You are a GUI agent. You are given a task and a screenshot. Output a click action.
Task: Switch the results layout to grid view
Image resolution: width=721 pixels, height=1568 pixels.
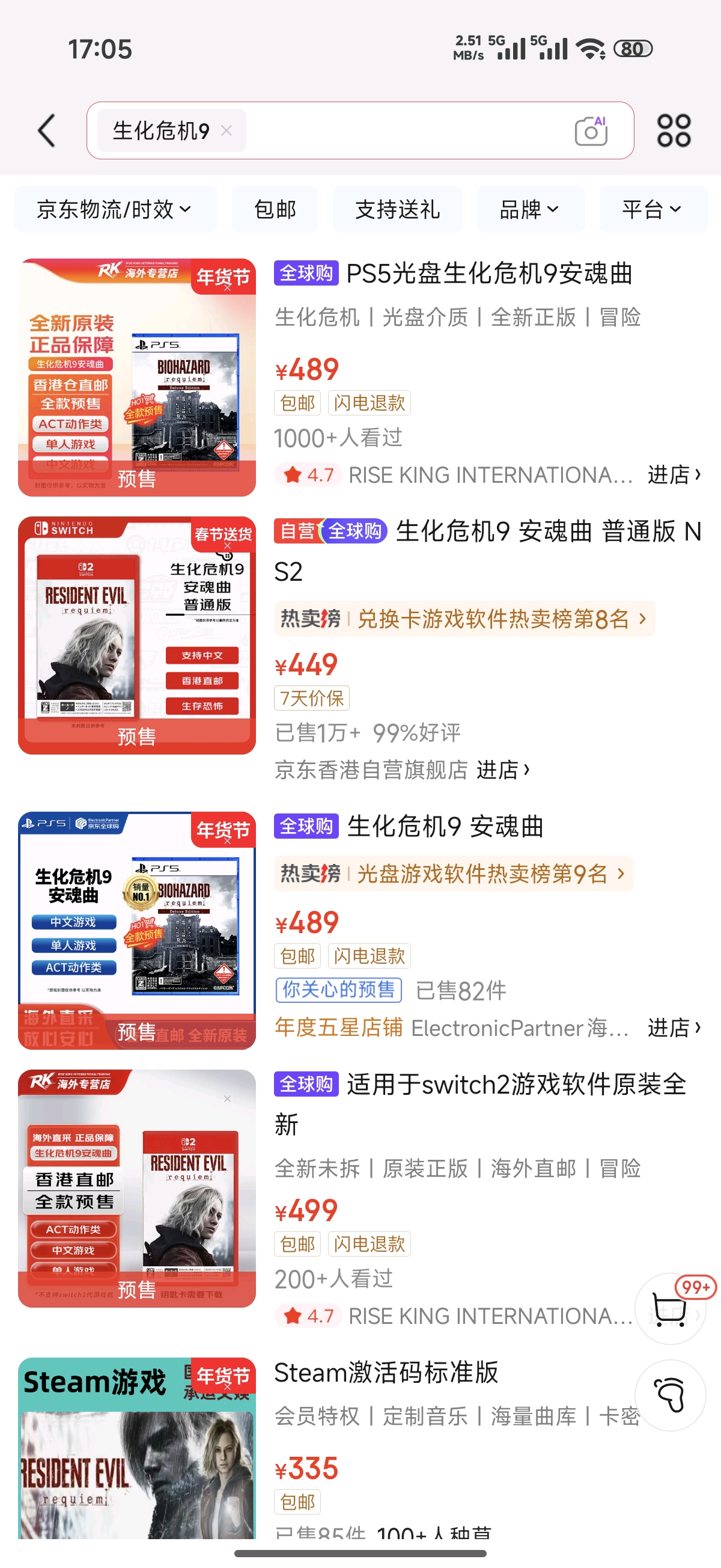674,130
